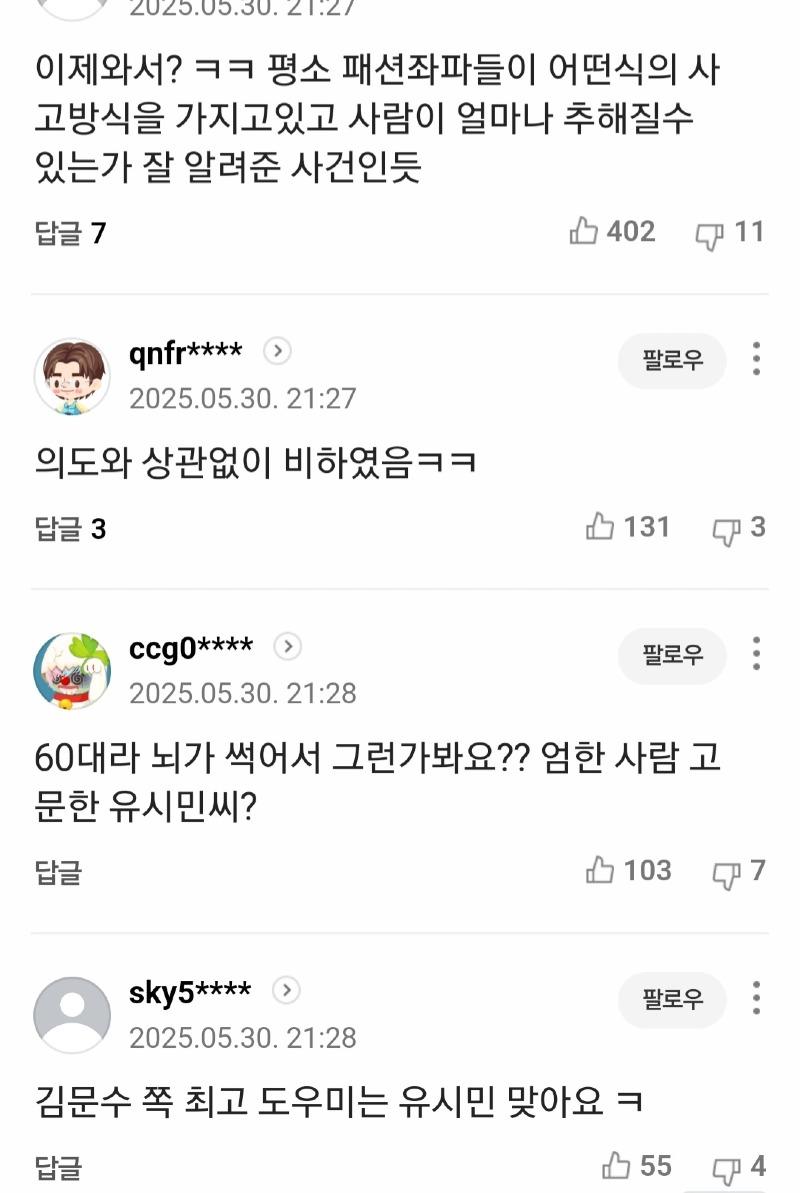The width and height of the screenshot is (800, 1193).
Task: Follow ccg0**** using the 팔로우 button
Action: click(672, 657)
